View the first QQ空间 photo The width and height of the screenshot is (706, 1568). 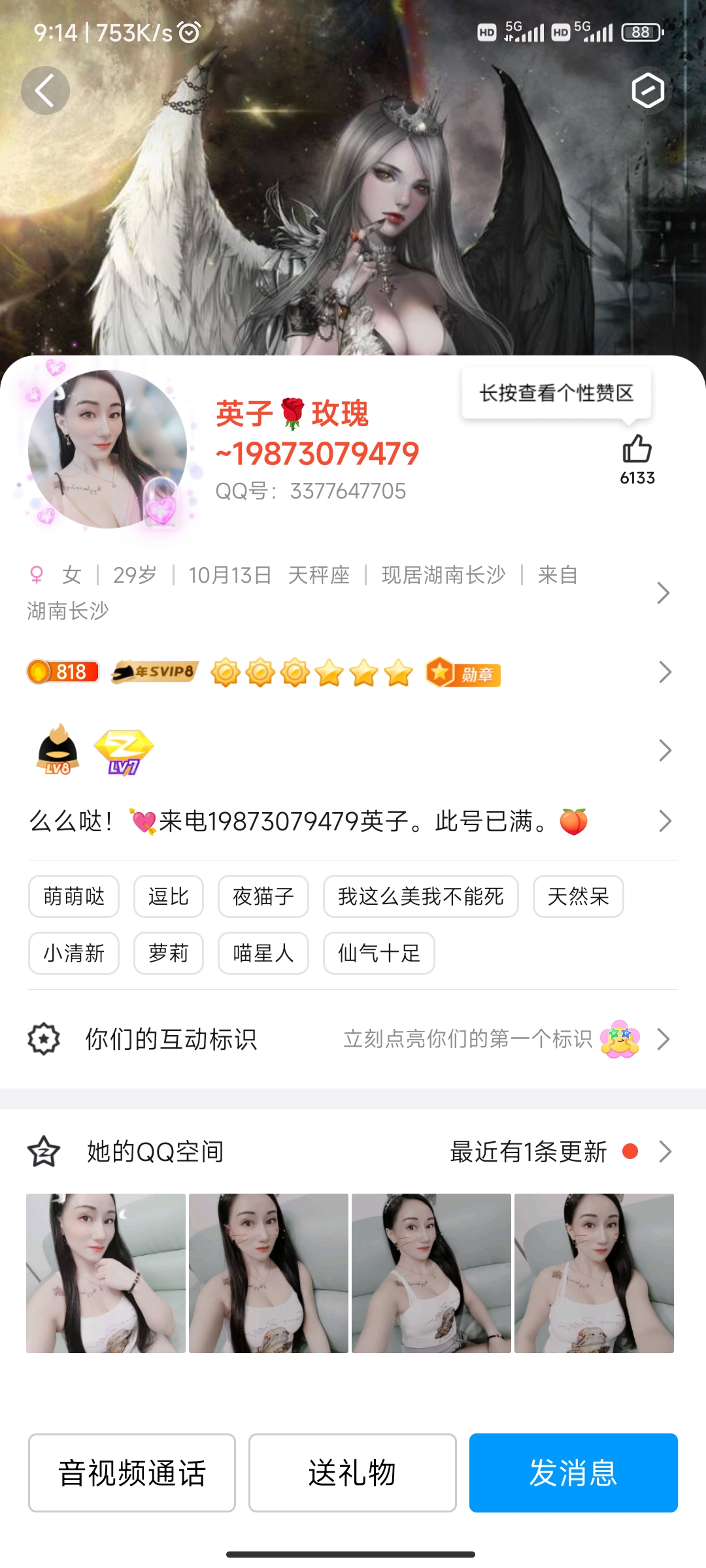click(106, 1273)
